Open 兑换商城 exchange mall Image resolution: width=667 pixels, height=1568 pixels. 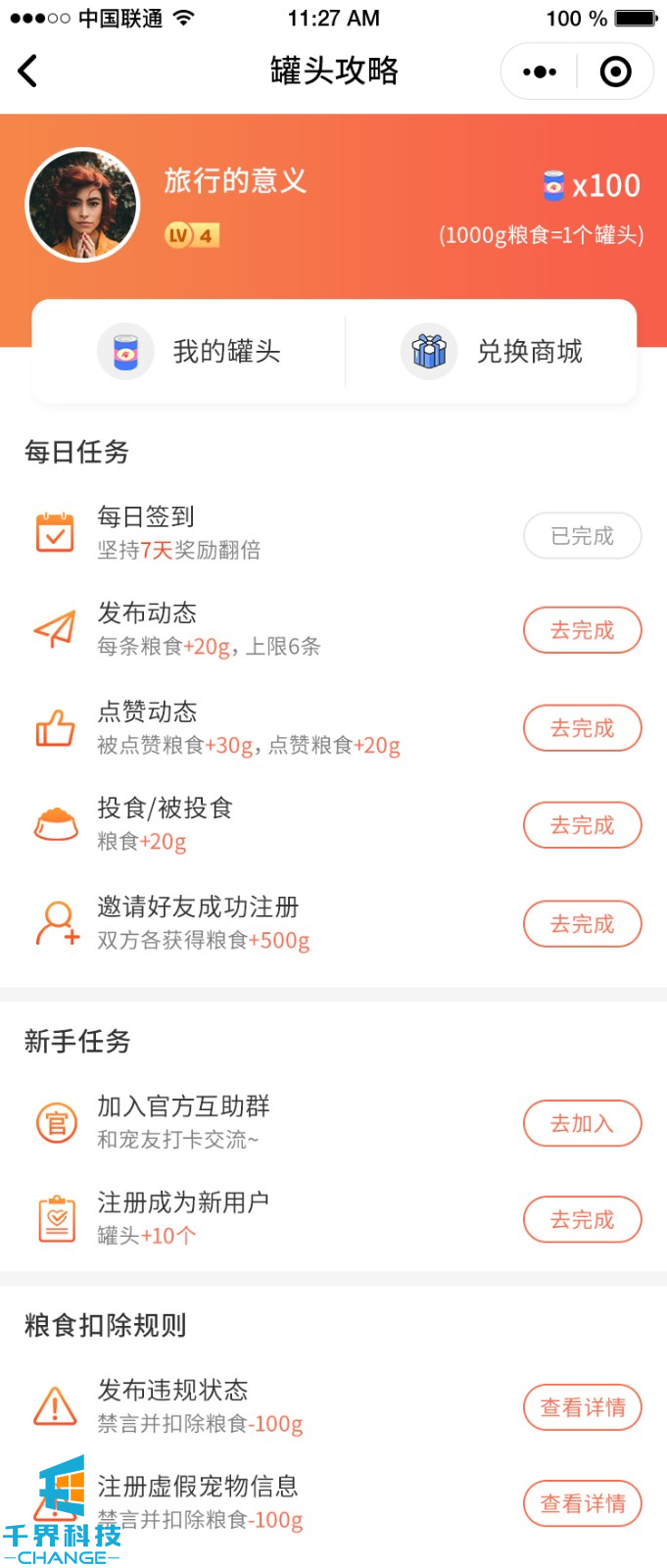(x=492, y=352)
